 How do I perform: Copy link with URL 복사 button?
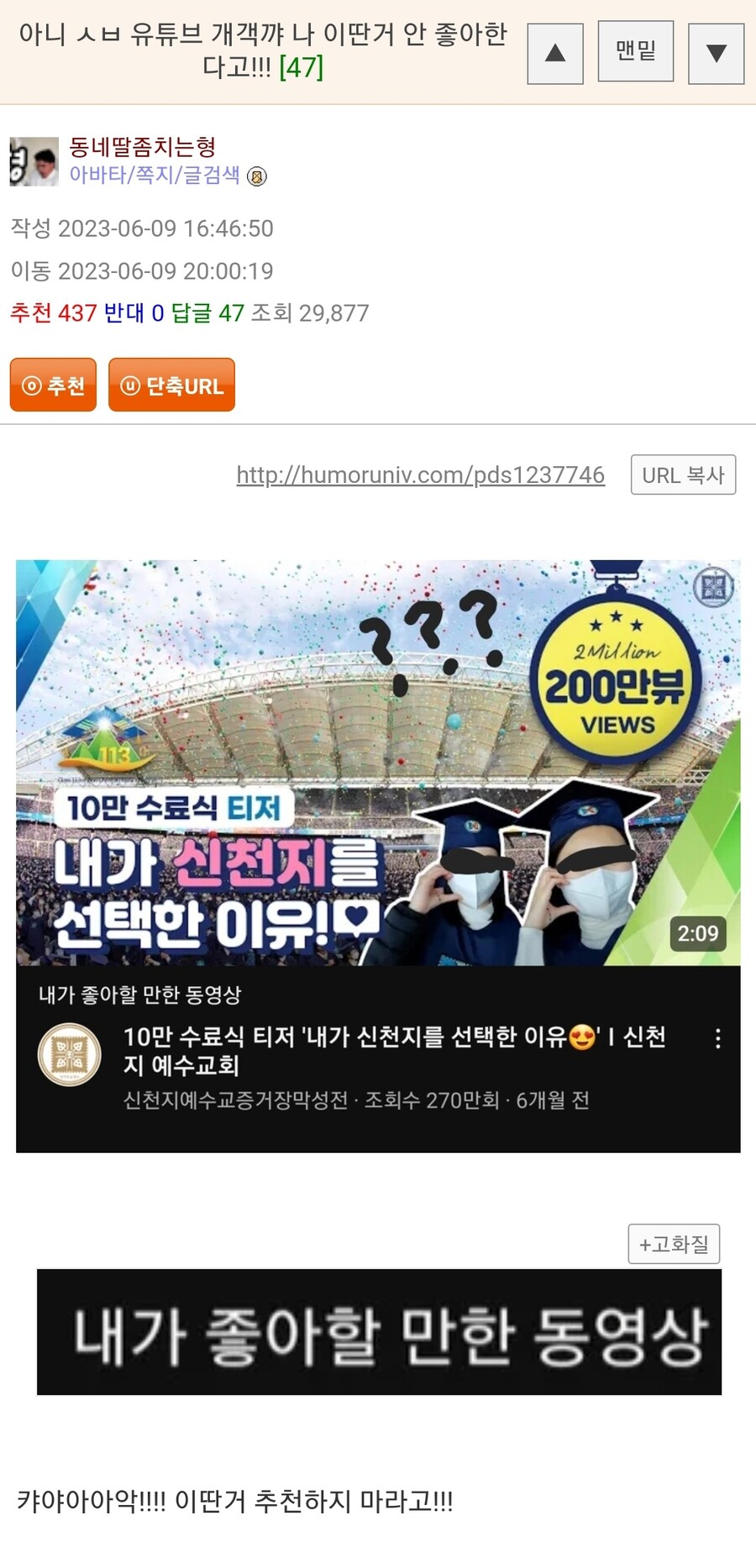click(x=683, y=475)
